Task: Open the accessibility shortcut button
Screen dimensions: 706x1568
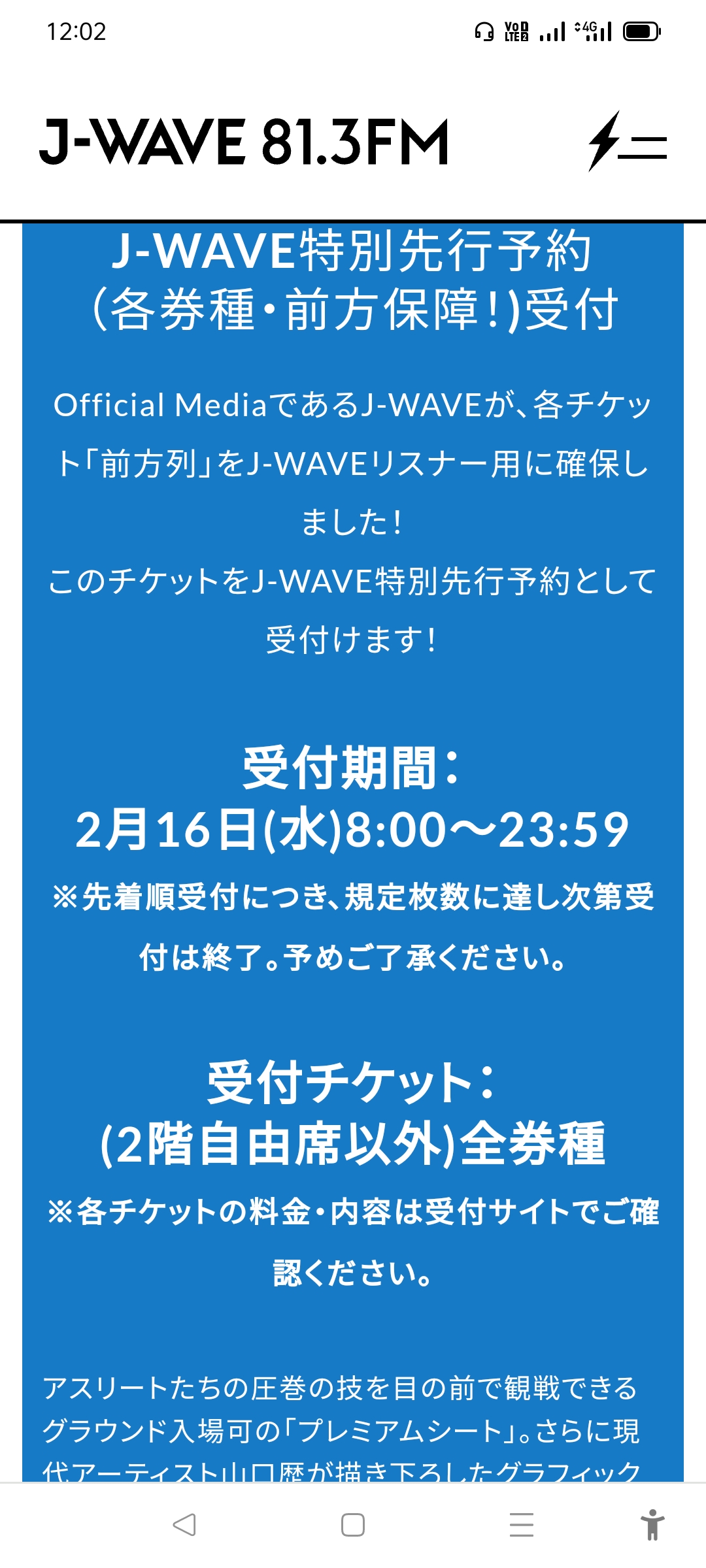Action: click(652, 1525)
